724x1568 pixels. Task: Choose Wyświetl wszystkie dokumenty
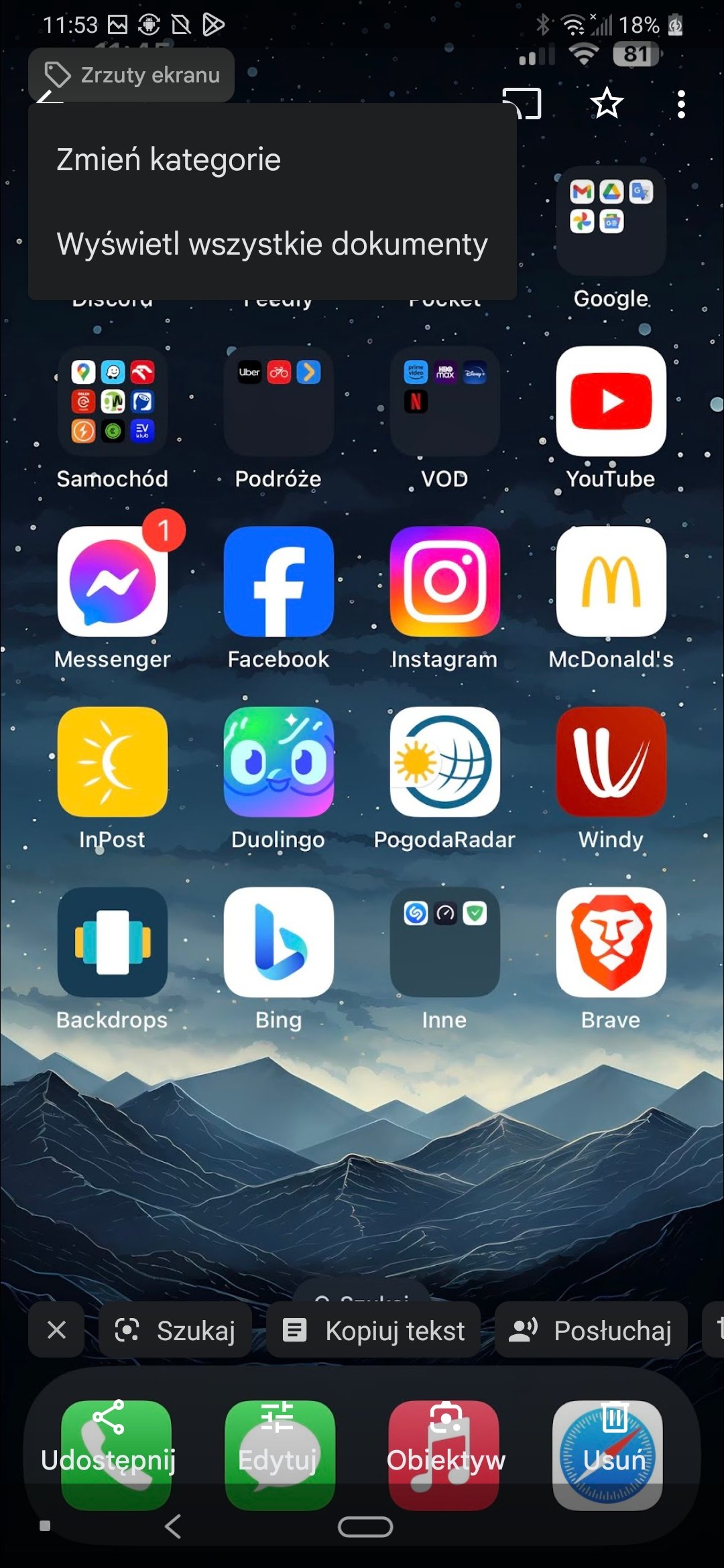tap(272, 244)
